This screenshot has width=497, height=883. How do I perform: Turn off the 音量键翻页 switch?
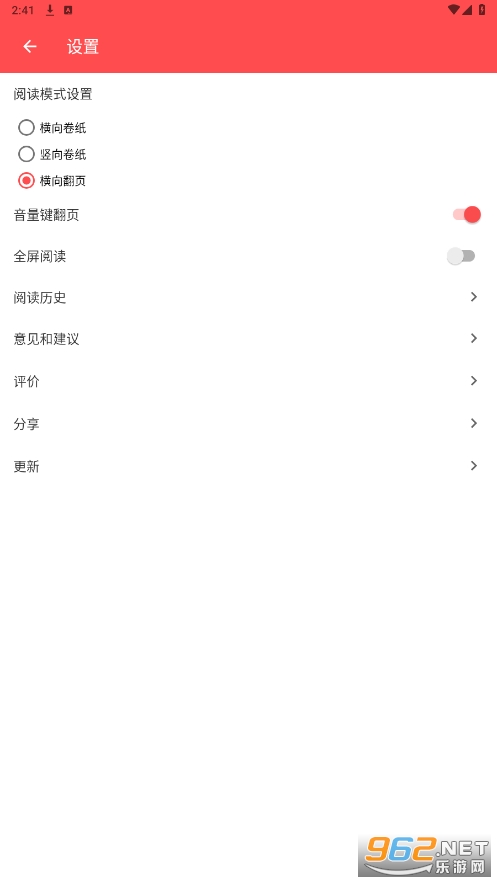[x=466, y=215]
